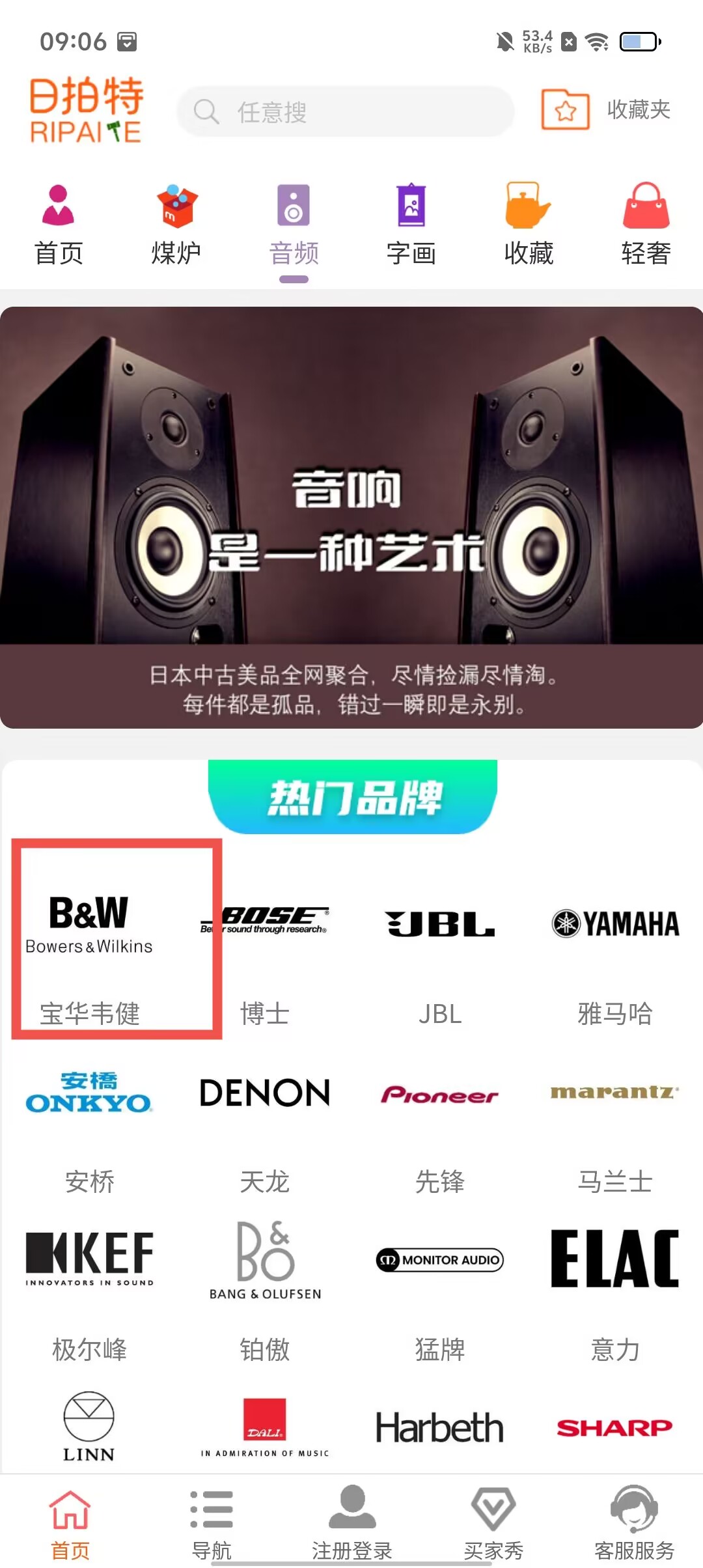Open the 收藏夹 favorites folder
The image size is (703, 1568).
tap(607, 110)
